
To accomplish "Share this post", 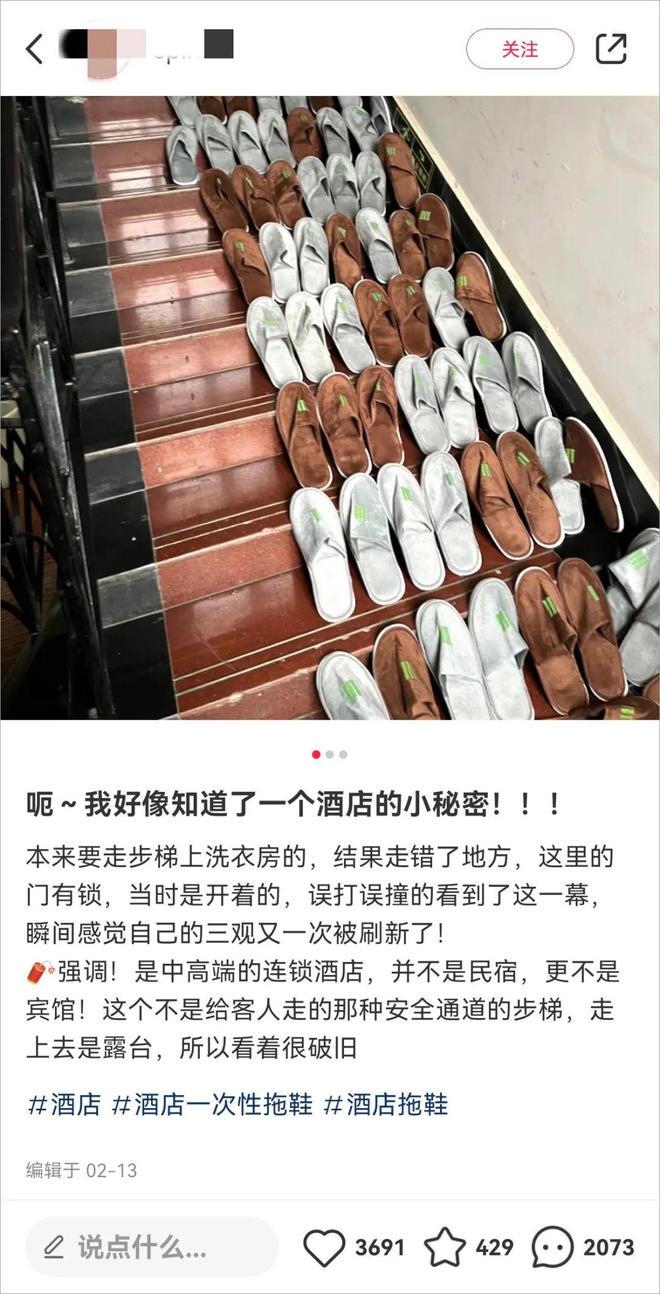I will [610, 49].
